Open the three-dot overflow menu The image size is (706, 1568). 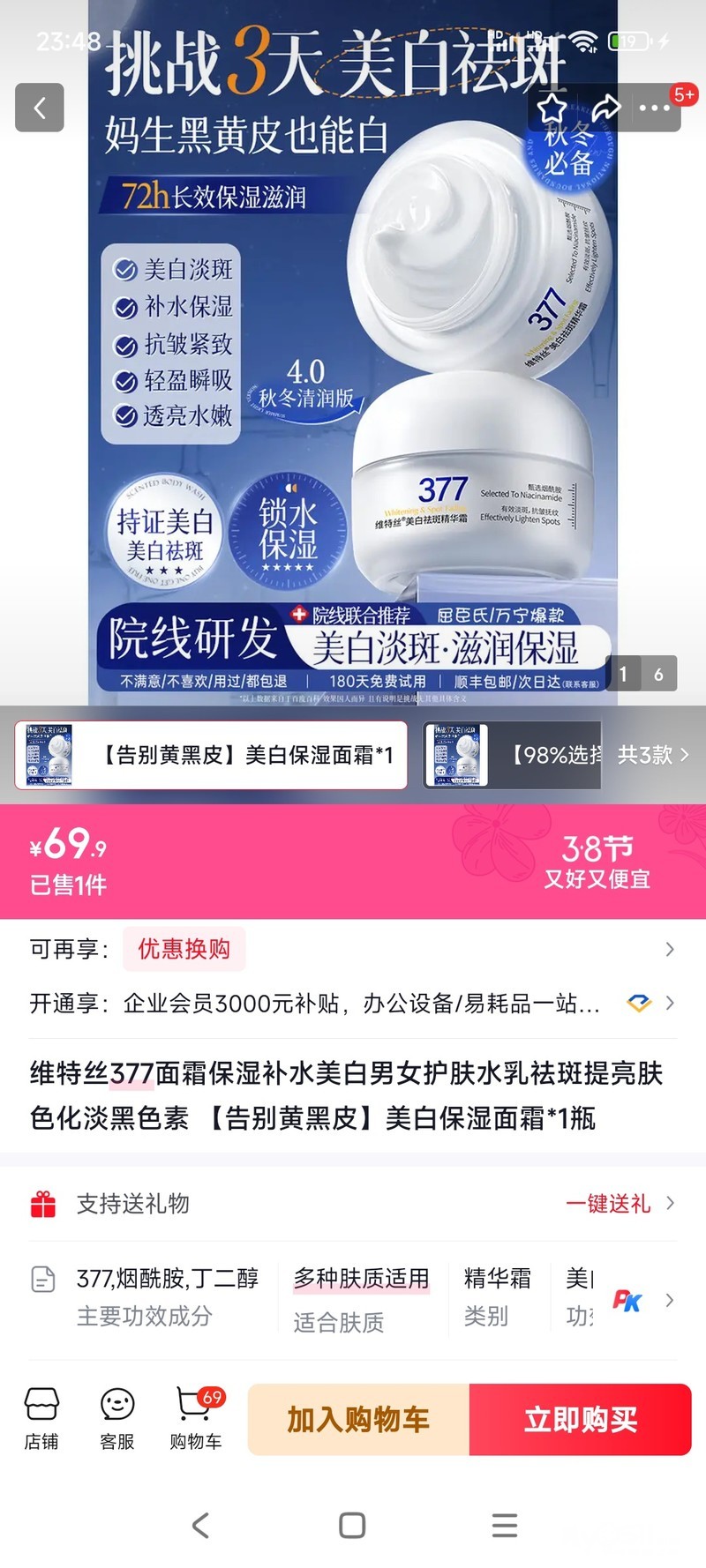(x=655, y=108)
